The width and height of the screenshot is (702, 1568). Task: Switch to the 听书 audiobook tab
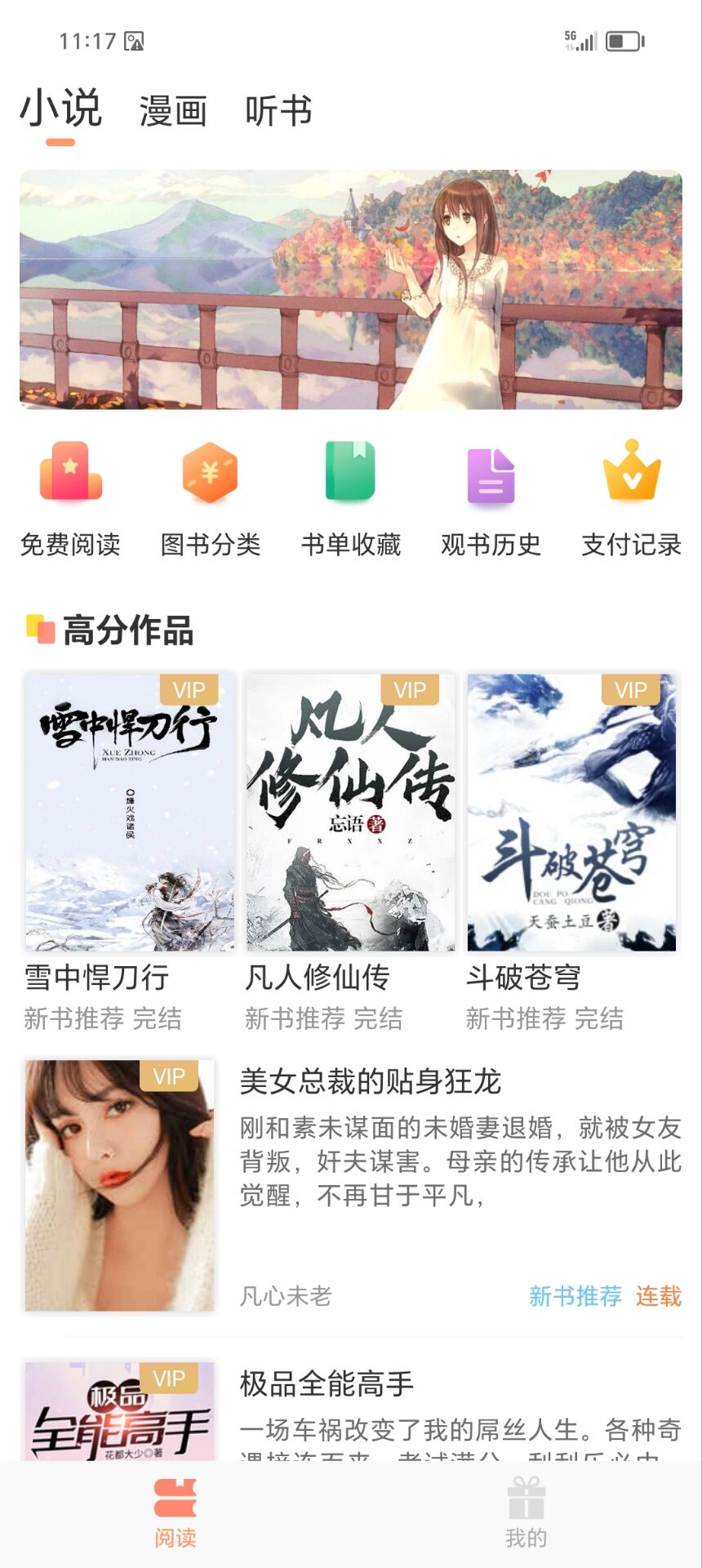[x=278, y=111]
